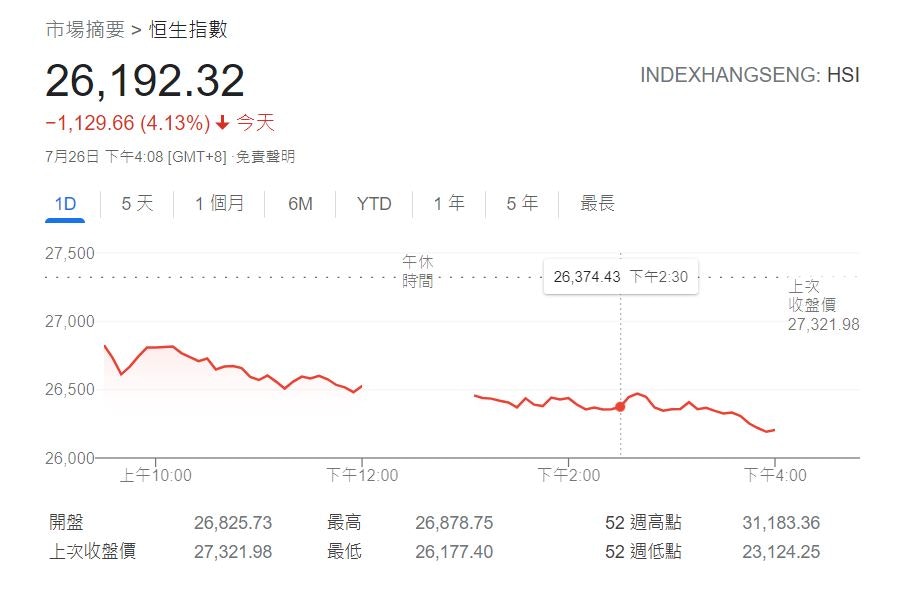Screen dimensions: 916x590
Task: Open the YTD chart range
Action: point(374,204)
